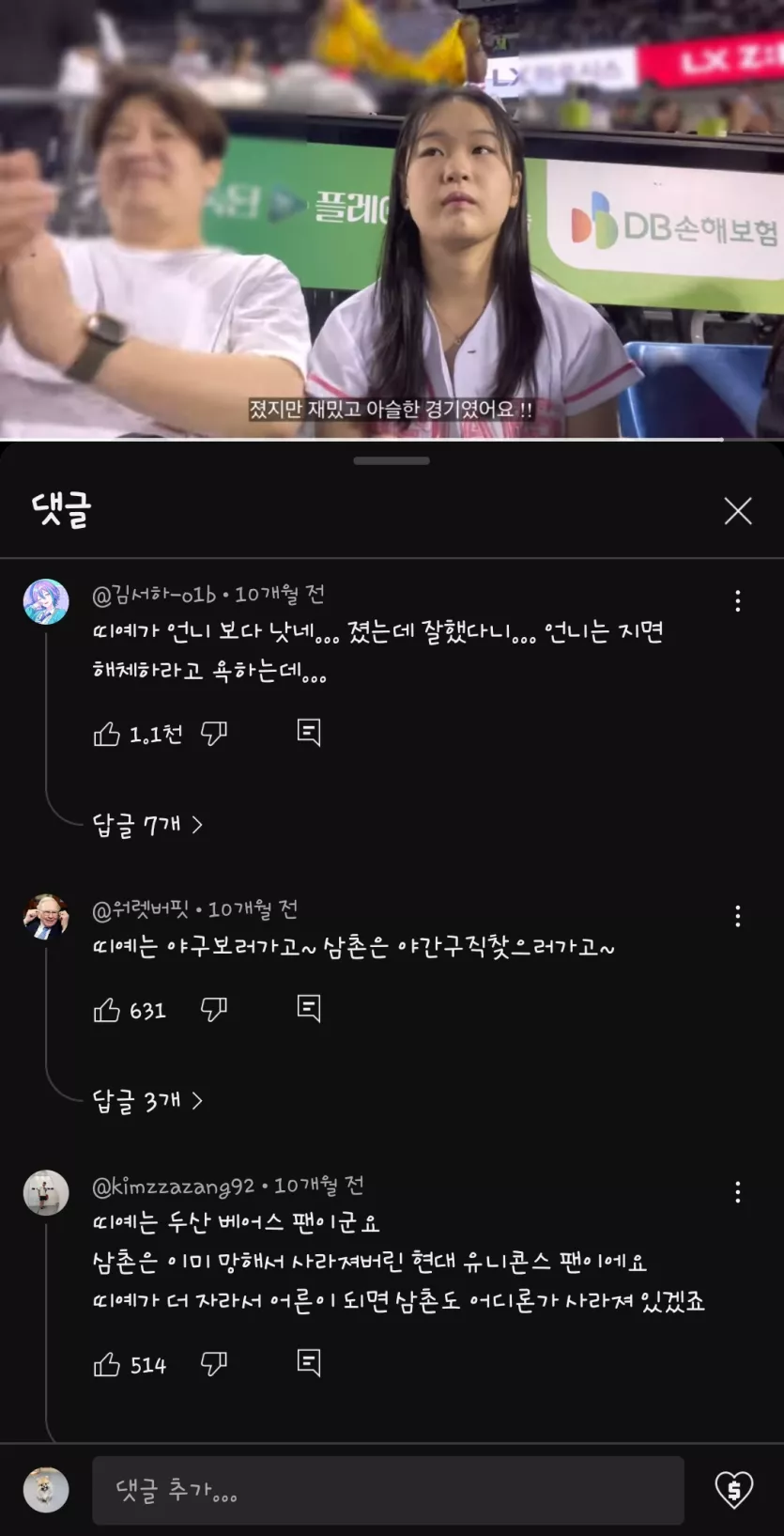Expand 답글 3개 replies
Image resolution: width=784 pixels, height=1536 pixels.
[147, 1100]
